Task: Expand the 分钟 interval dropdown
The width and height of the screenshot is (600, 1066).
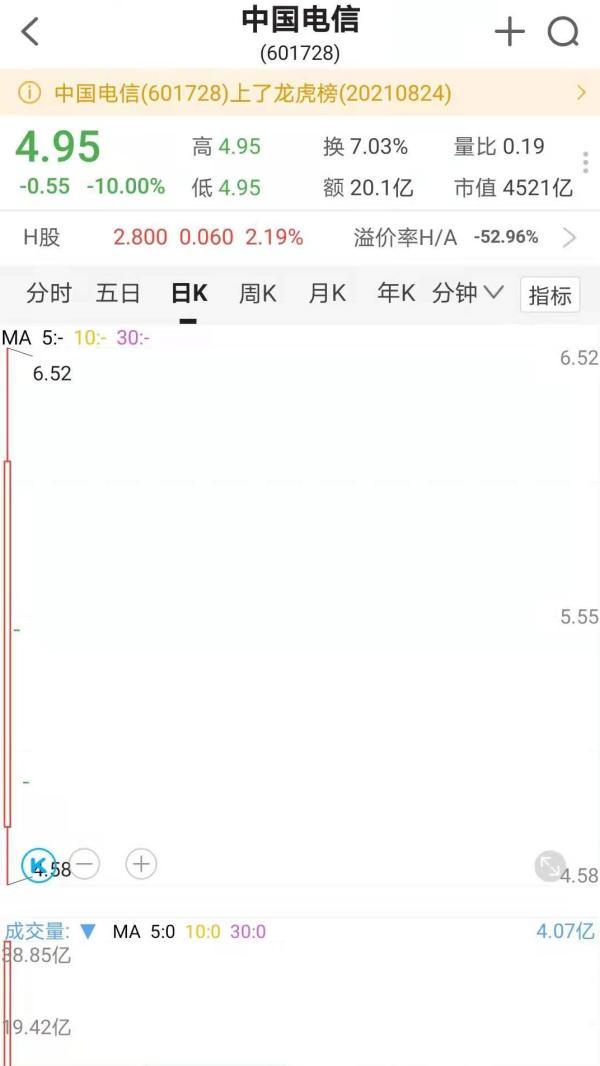Action: pos(467,293)
